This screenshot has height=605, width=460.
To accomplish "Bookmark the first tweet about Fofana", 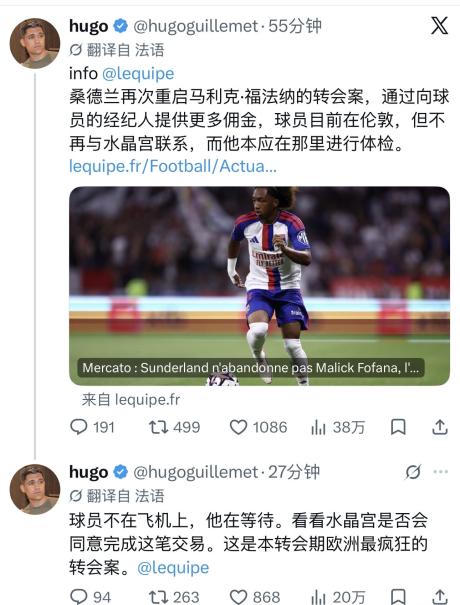I will (398, 427).
